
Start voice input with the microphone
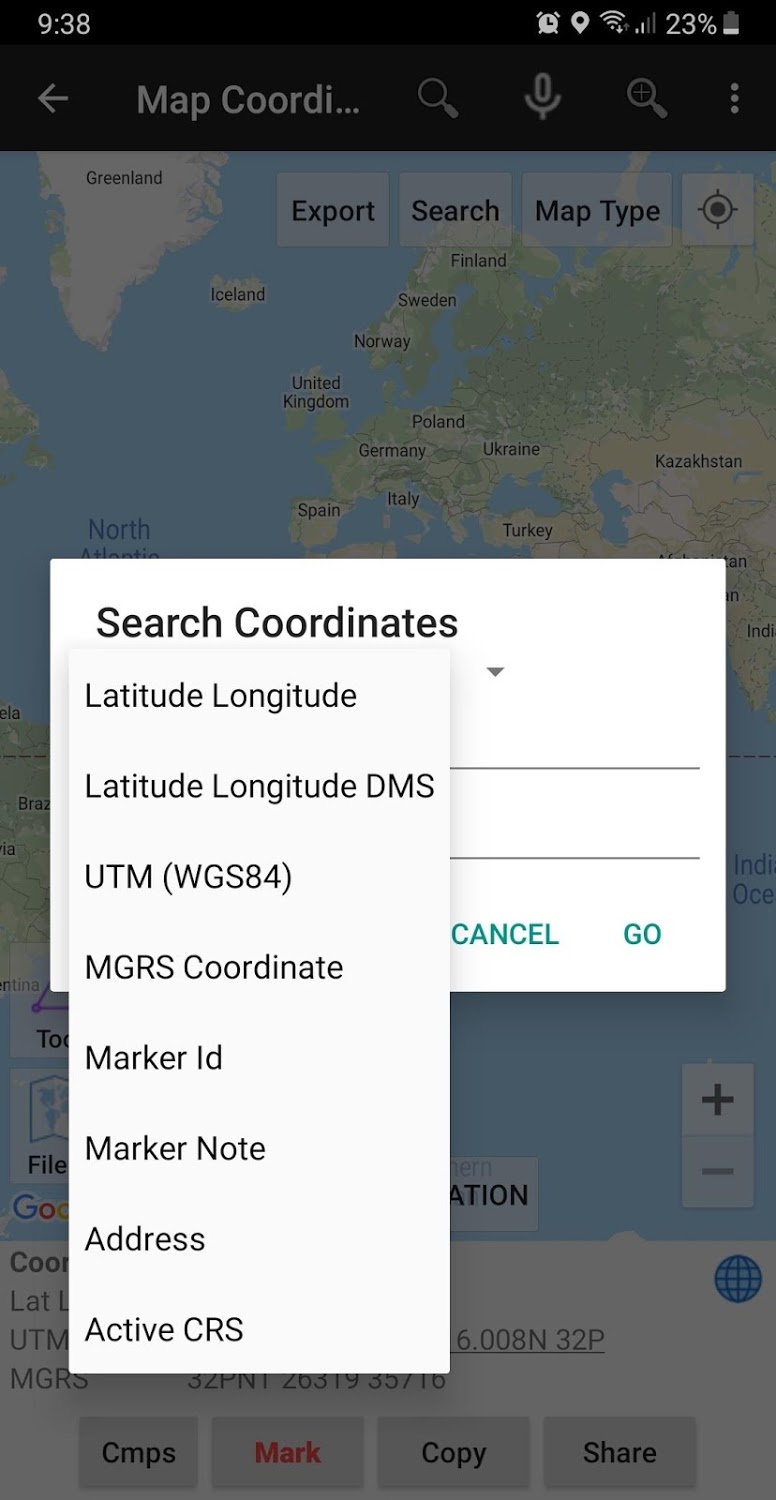[542, 99]
